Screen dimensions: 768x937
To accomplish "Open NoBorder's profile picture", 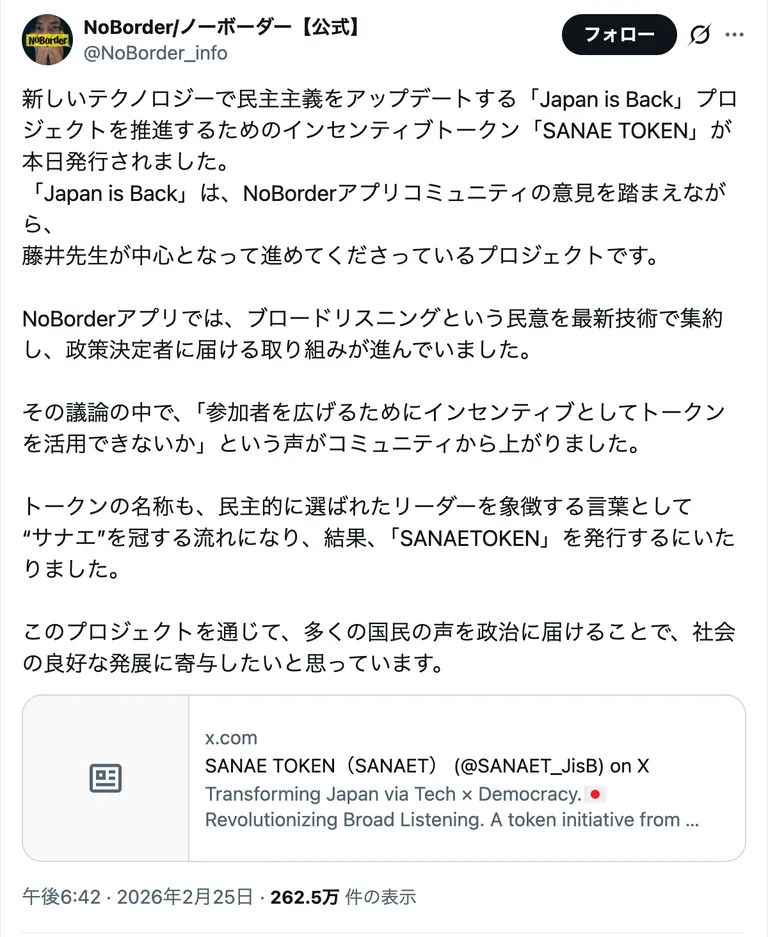I will coord(47,39).
